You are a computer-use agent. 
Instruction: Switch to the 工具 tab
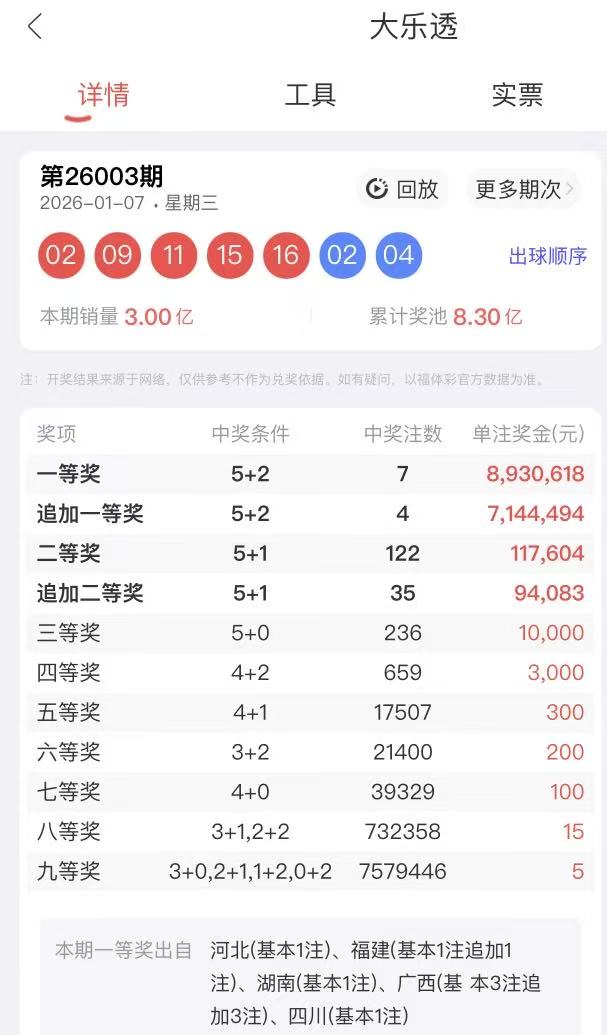pyautogui.click(x=310, y=95)
